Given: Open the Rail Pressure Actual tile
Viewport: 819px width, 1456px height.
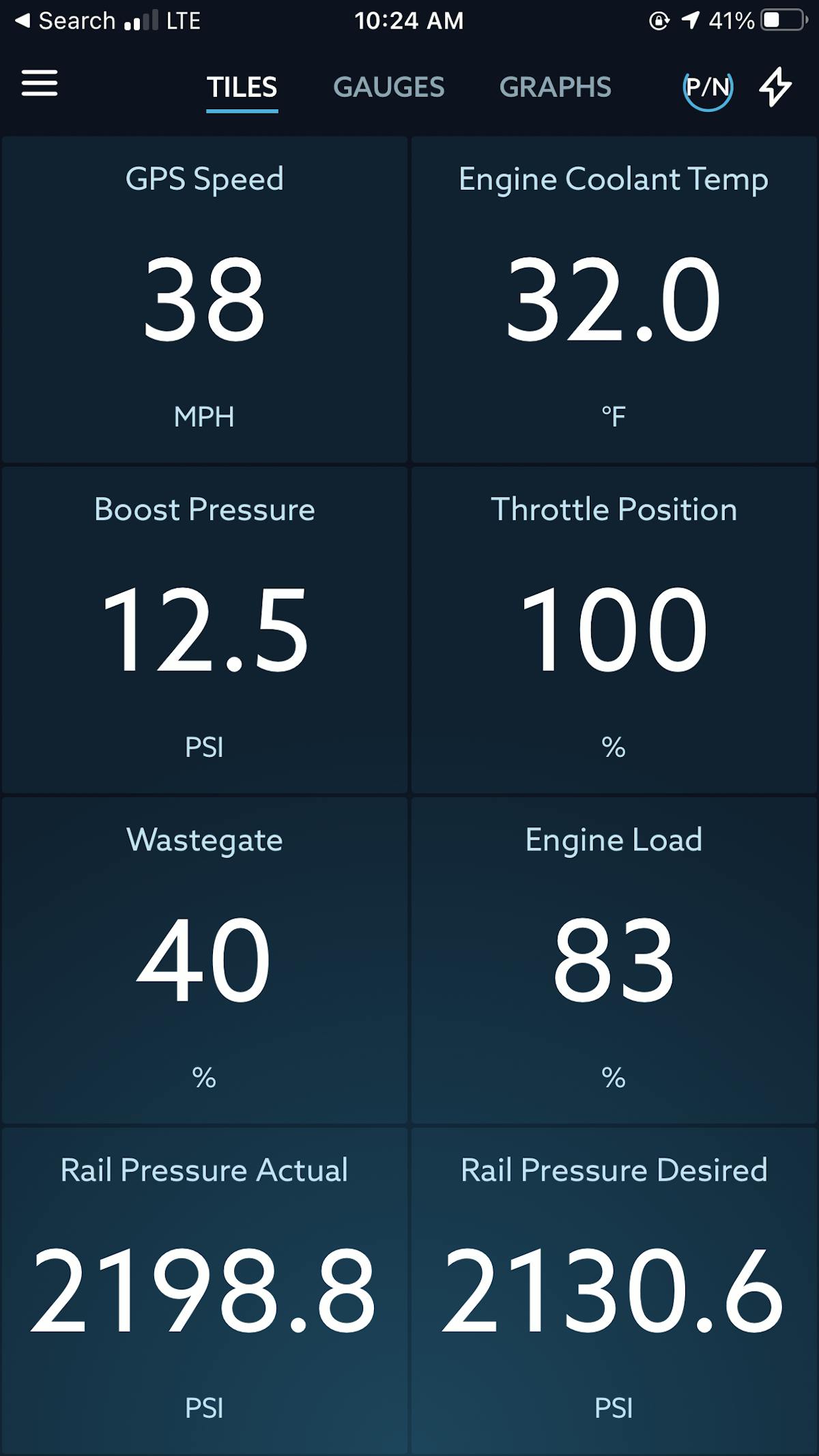Looking at the screenshot, I should [x=204, y=1289].
